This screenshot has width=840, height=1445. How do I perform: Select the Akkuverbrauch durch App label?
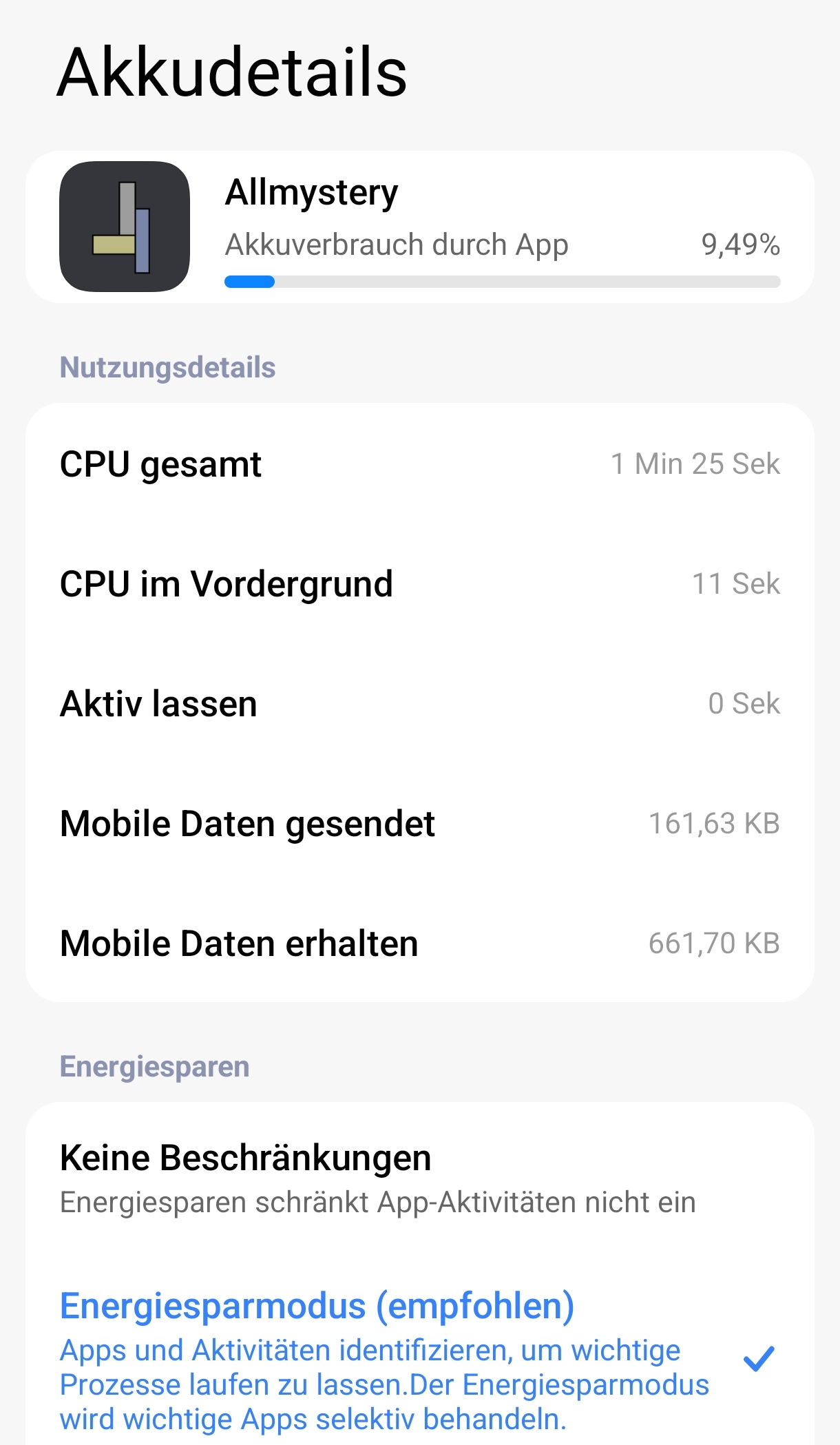point(396,244)
